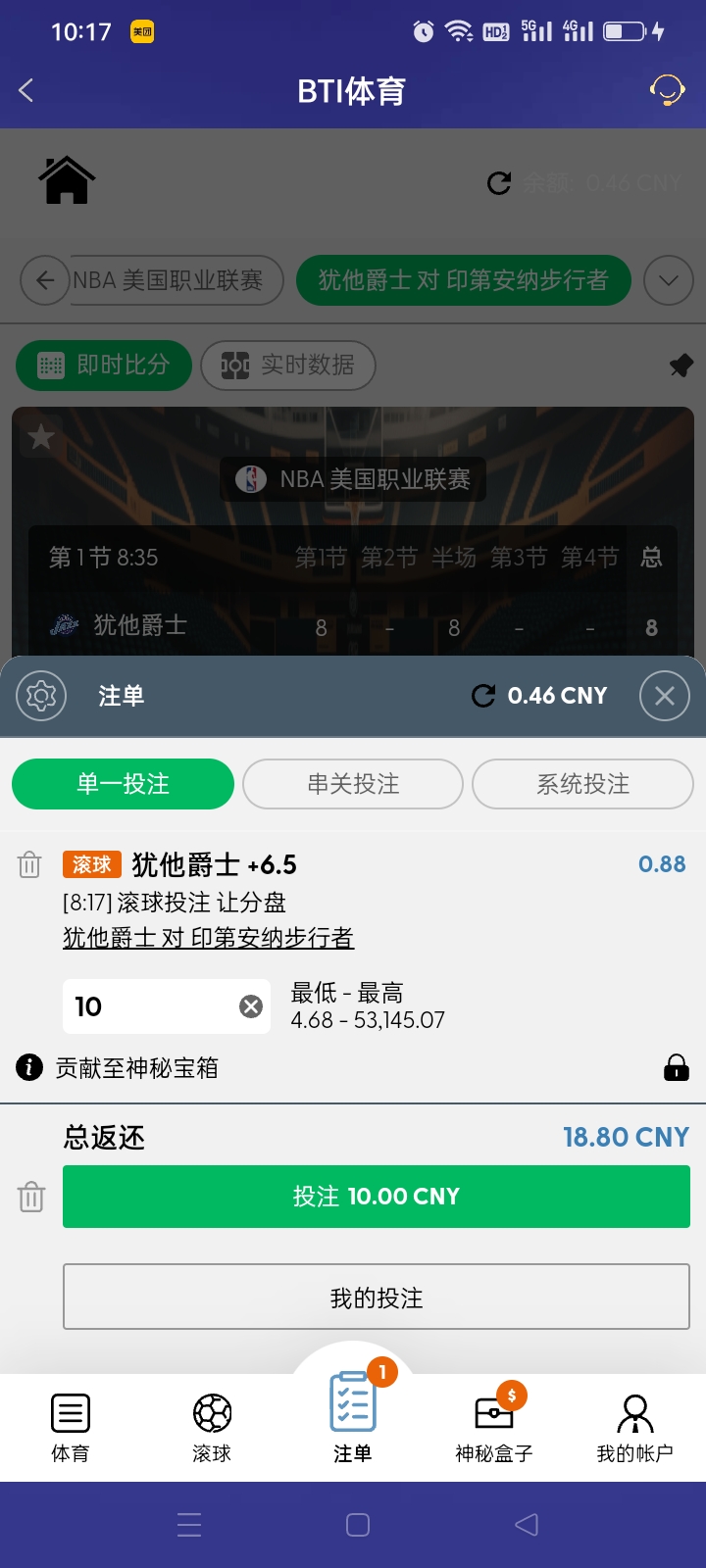
Task: Open the NBA 美国职业联赛 selector
Action: [172, 280]
